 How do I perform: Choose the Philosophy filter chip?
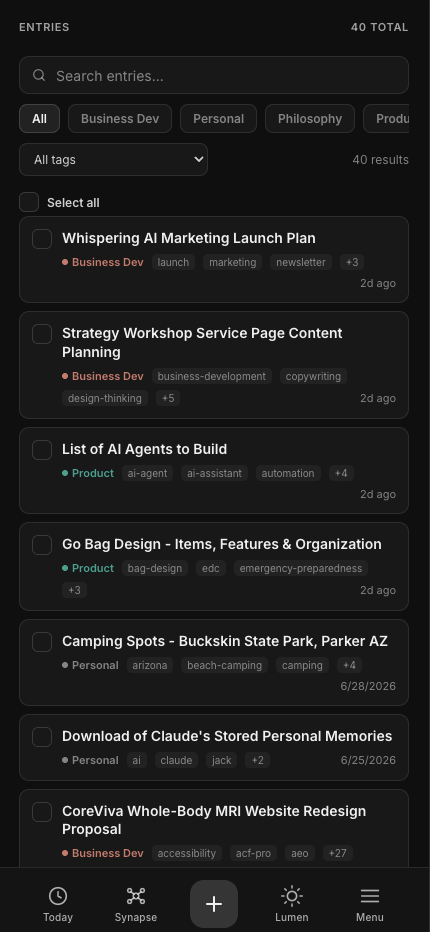pos(310,118)
